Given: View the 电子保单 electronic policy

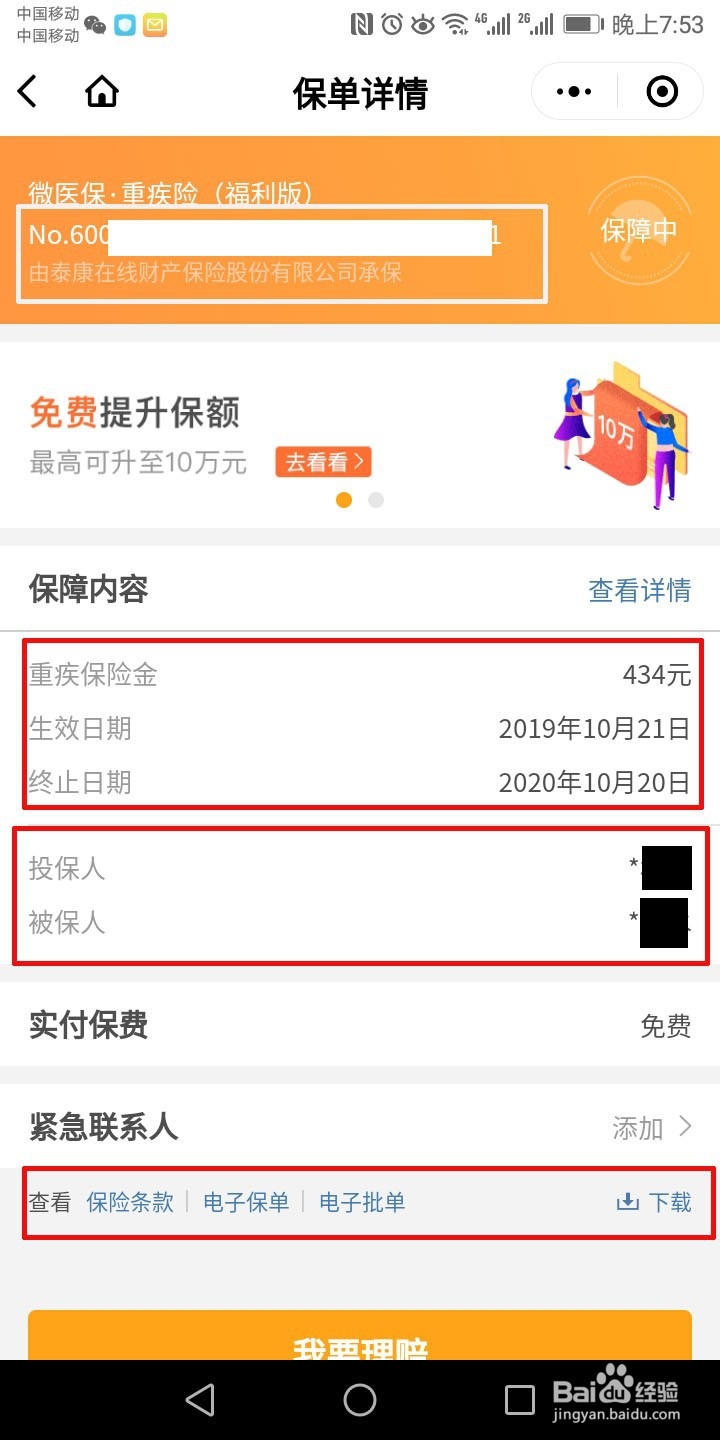Looking at the screenshot, I should tap(246, 1203).
